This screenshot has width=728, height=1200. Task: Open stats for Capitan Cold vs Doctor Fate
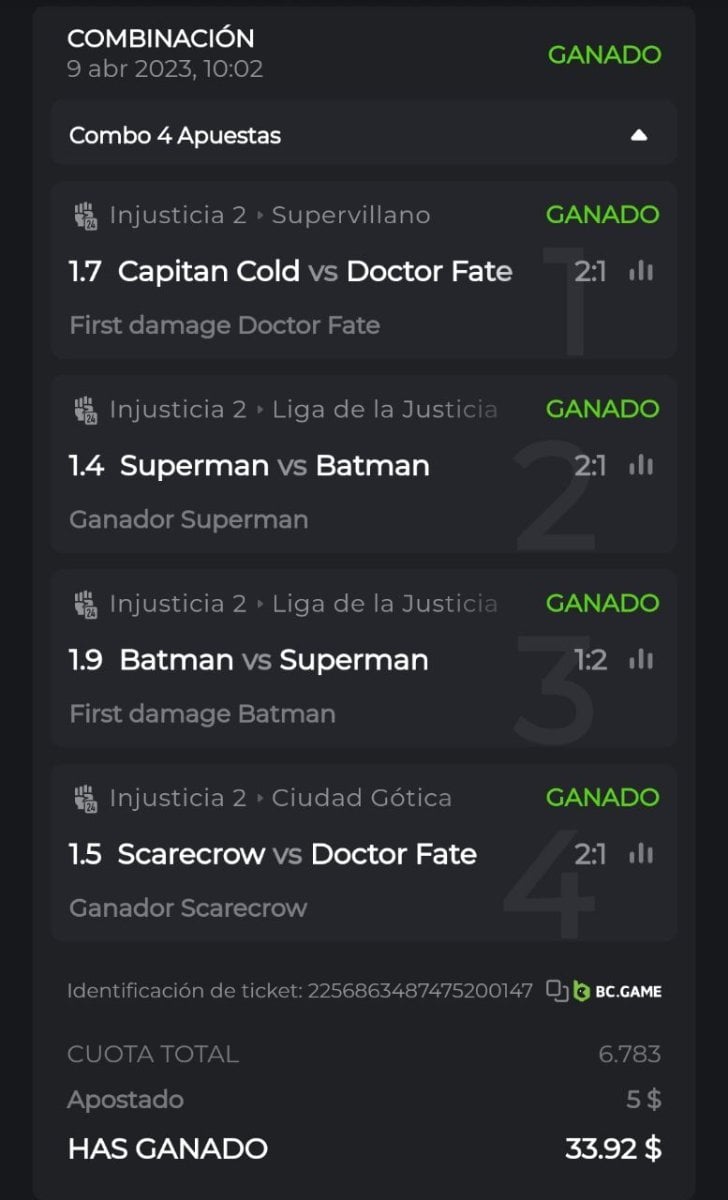tap(641, 271)
